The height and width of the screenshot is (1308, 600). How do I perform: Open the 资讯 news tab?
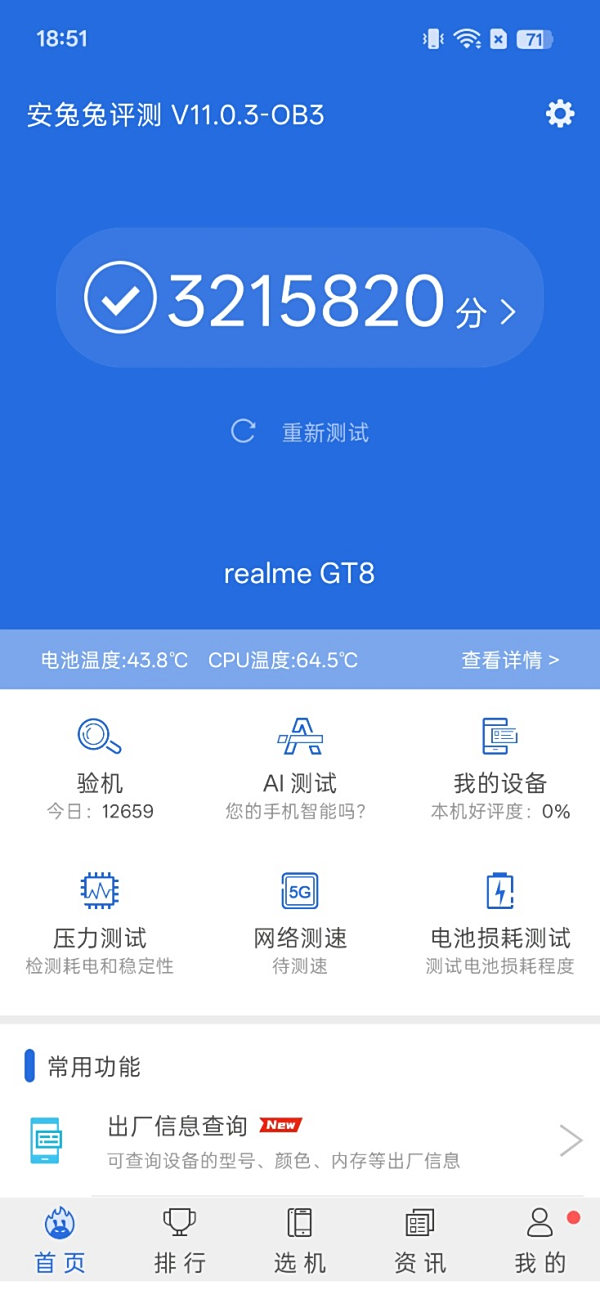(420, 1240)
